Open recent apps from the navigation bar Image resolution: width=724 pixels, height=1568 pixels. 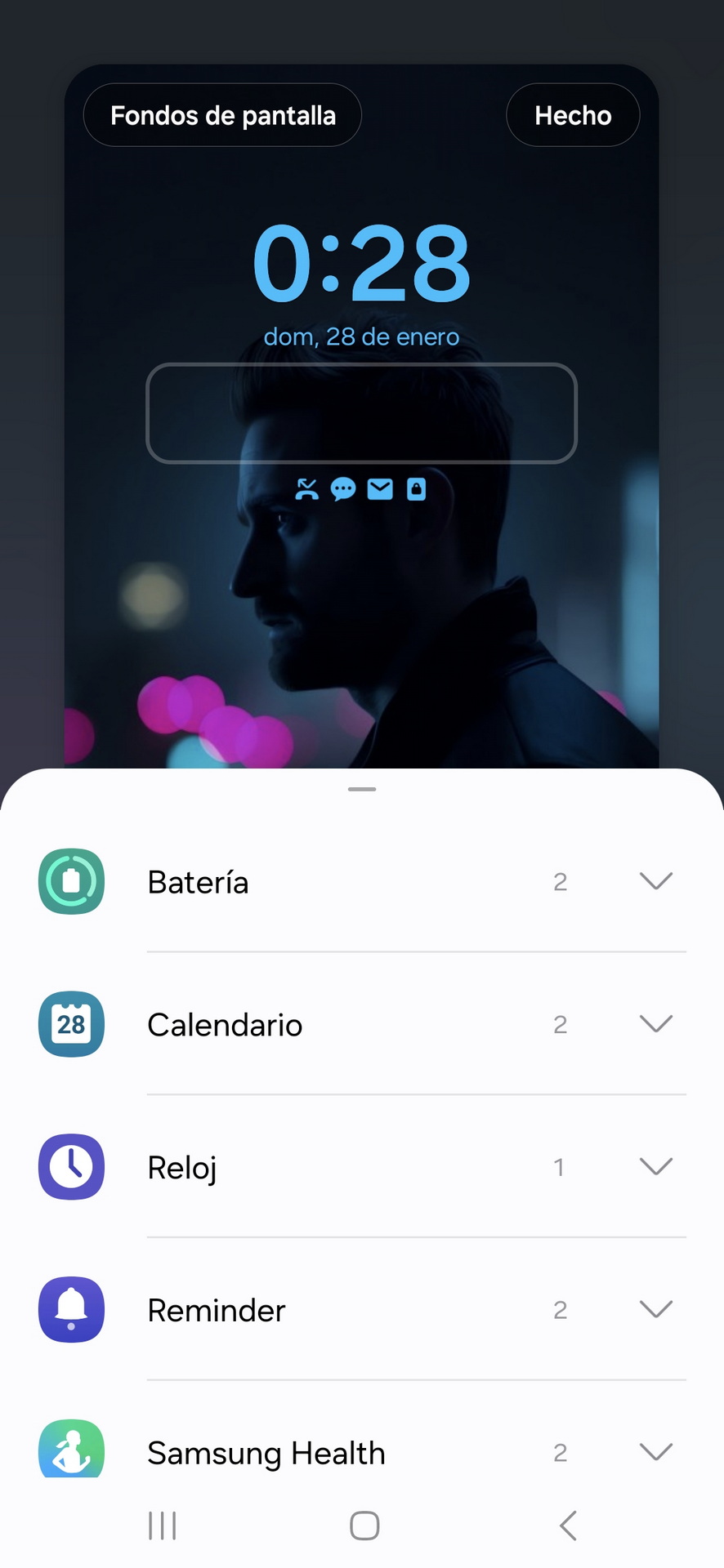162,1525
